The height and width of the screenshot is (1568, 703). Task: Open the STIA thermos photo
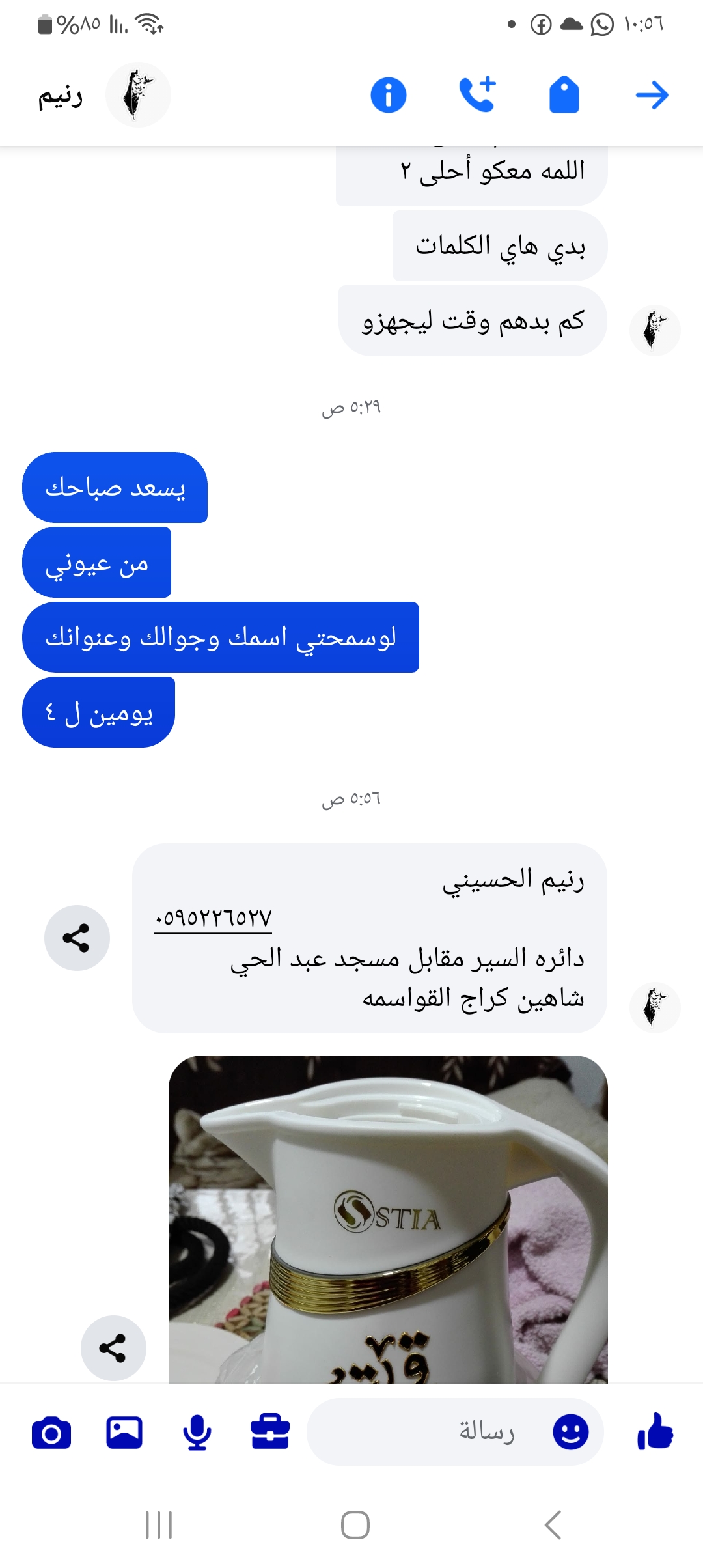[388, 1219]
